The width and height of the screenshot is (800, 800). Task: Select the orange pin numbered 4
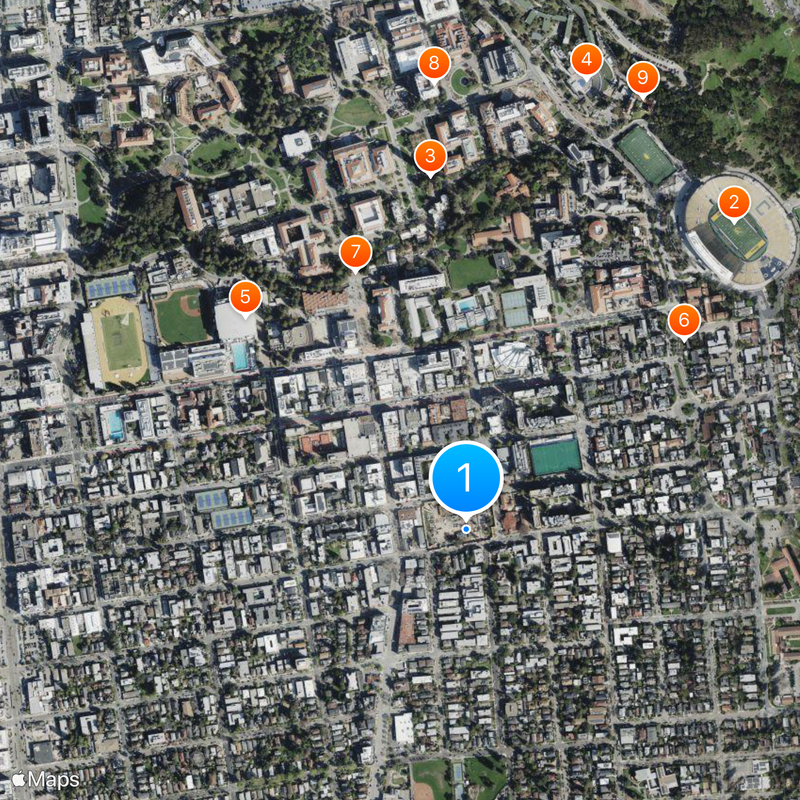pos(586,60)
